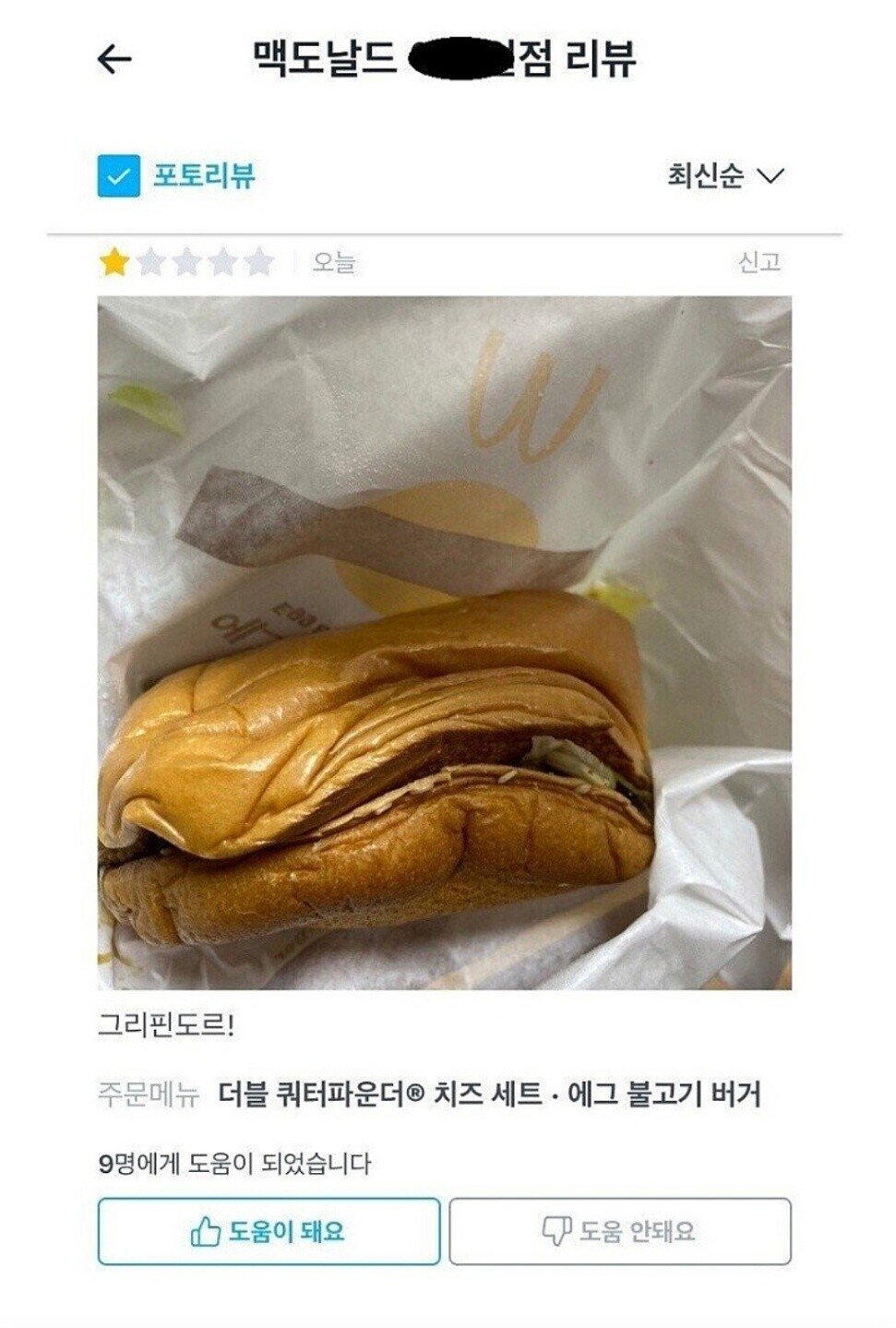
Task: Open the burger review photo
Action: pyautogui.click(x=445, y=642)
